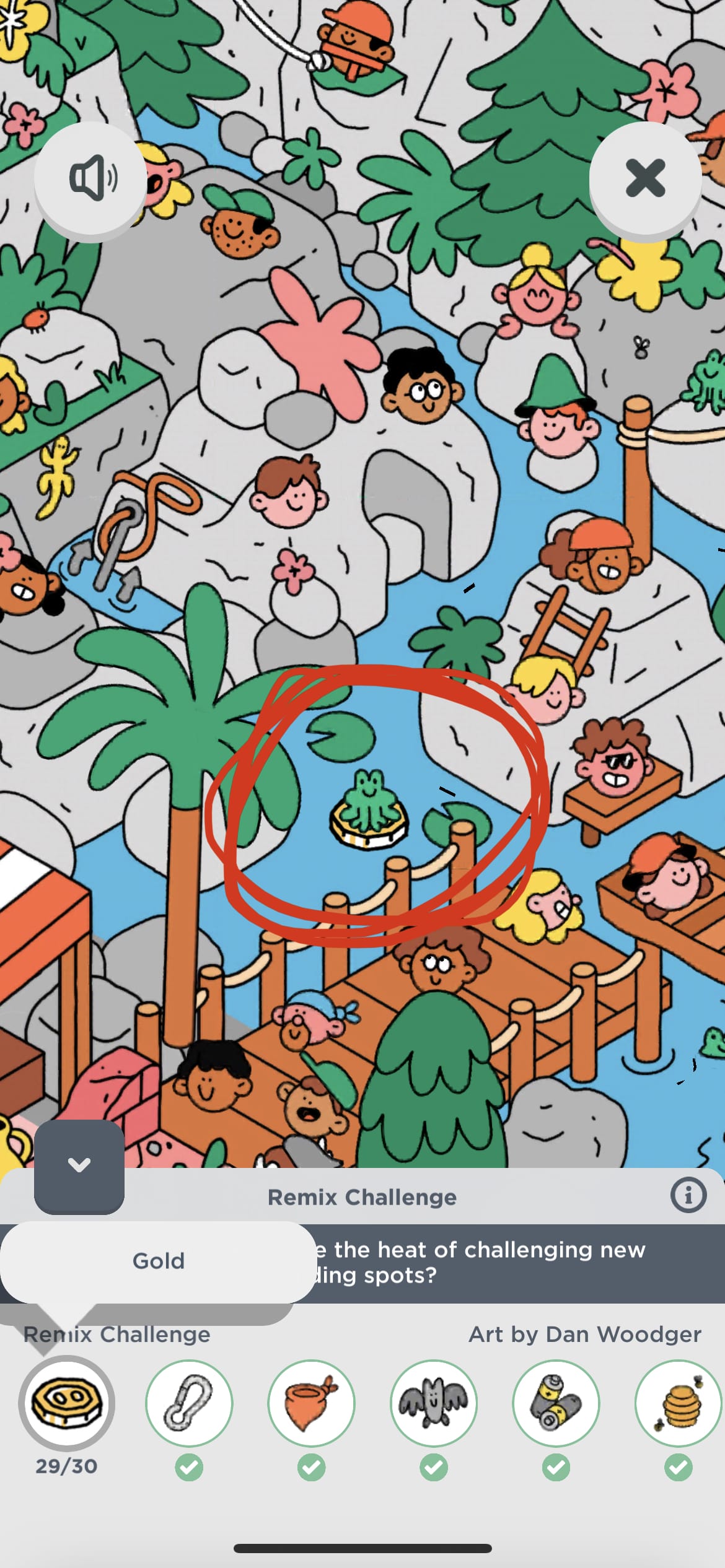
Task: Select the orange bandana pouch item
Action: pos(311,1403)
